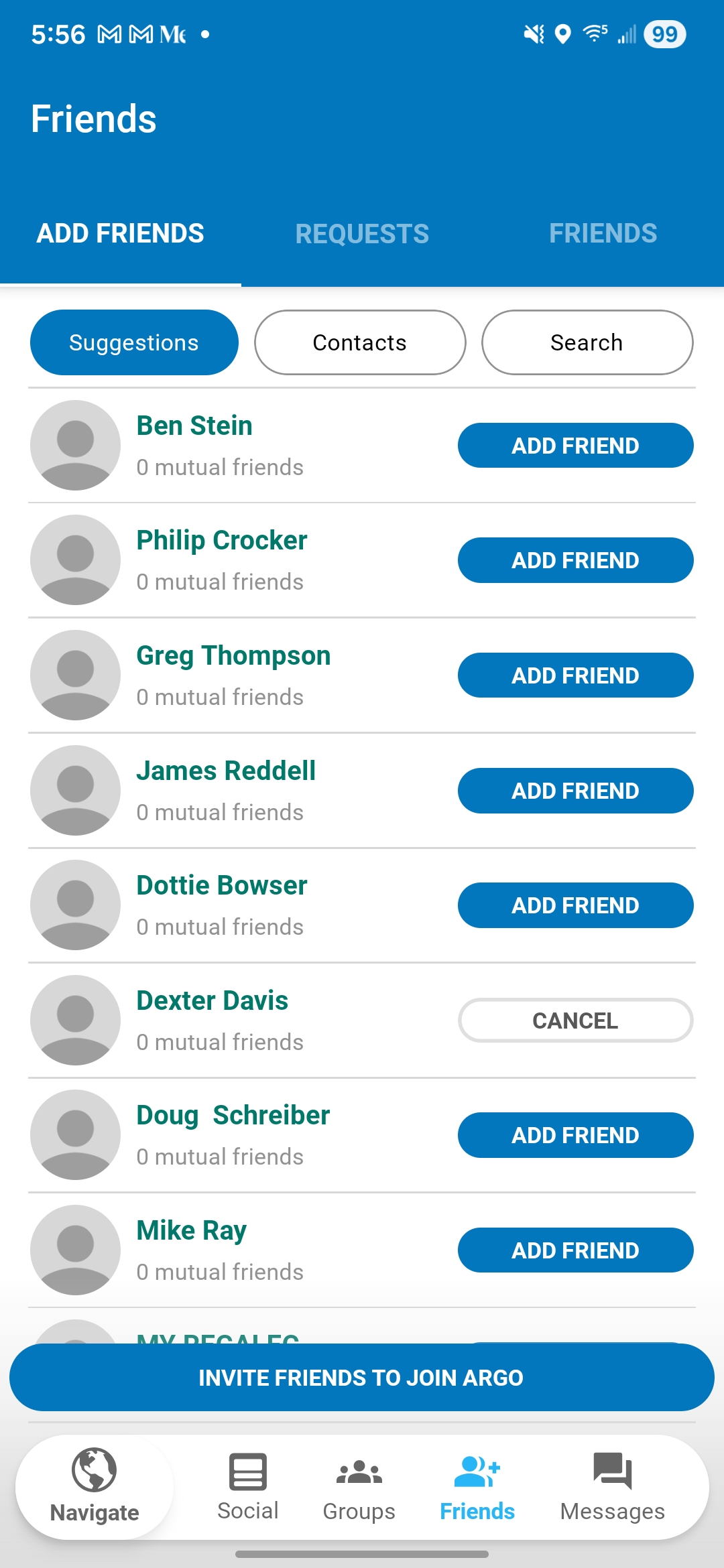Tap Add Friend for James Reddell
The image size is (724, 1568).
575,791
